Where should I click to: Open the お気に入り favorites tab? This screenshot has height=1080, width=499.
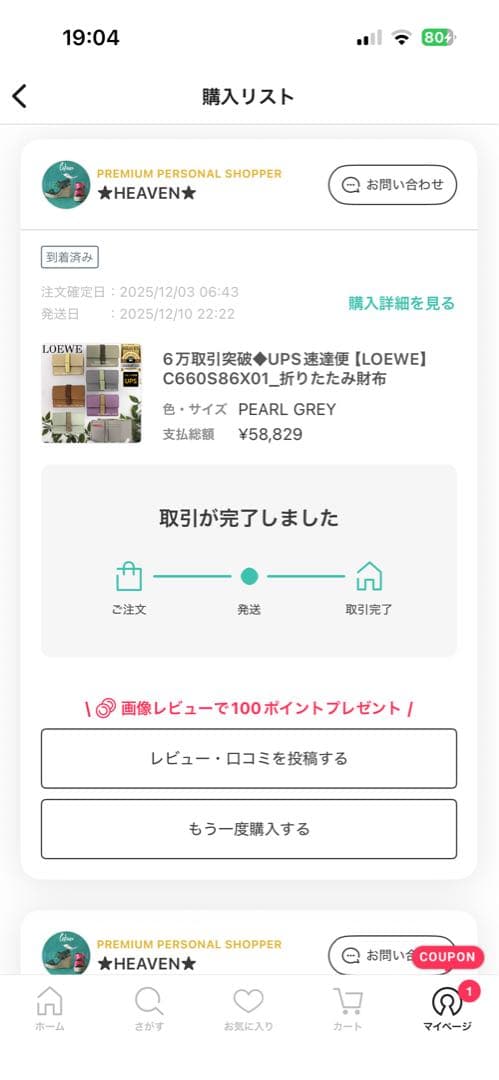(x=249, y=1009)
